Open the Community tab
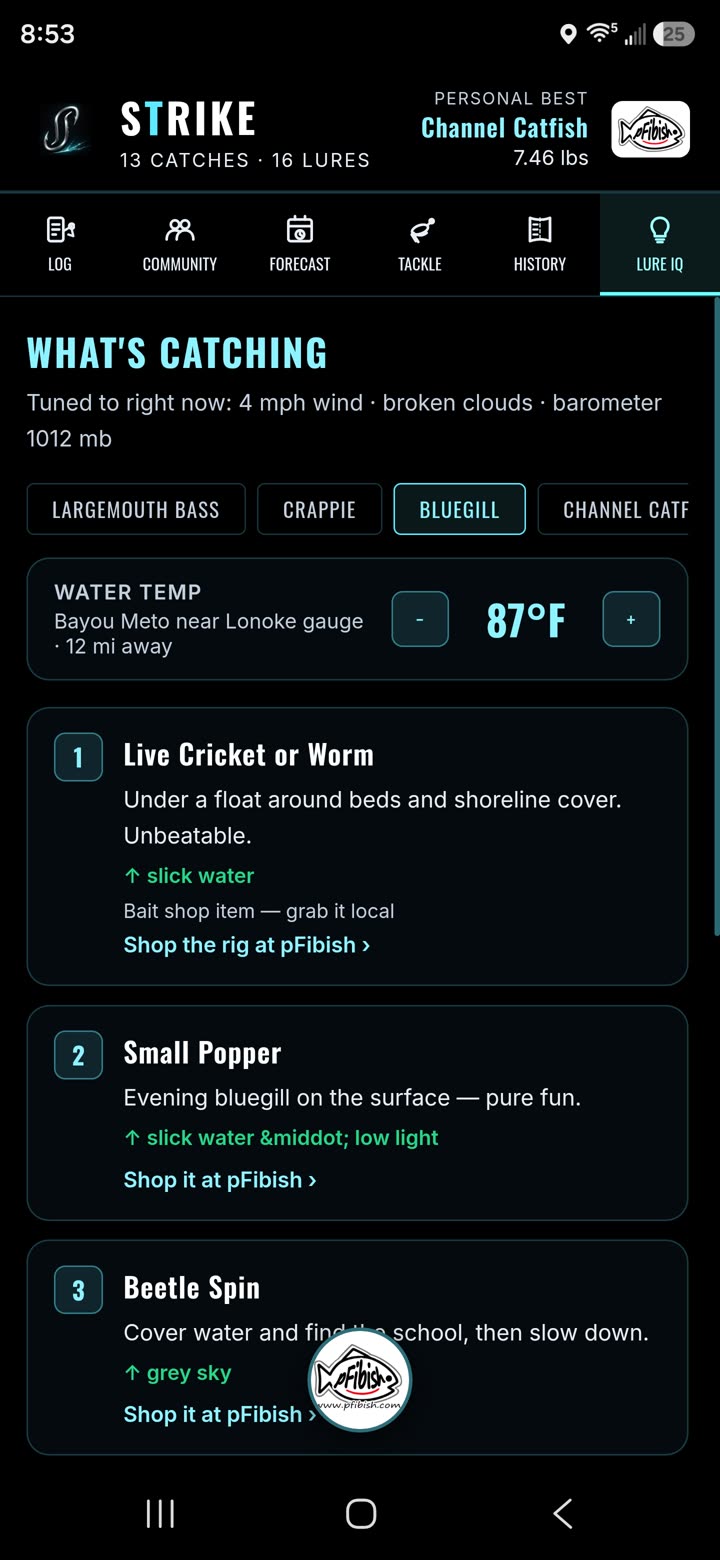Screen dimensions: 720x1560 pos(180,245)
